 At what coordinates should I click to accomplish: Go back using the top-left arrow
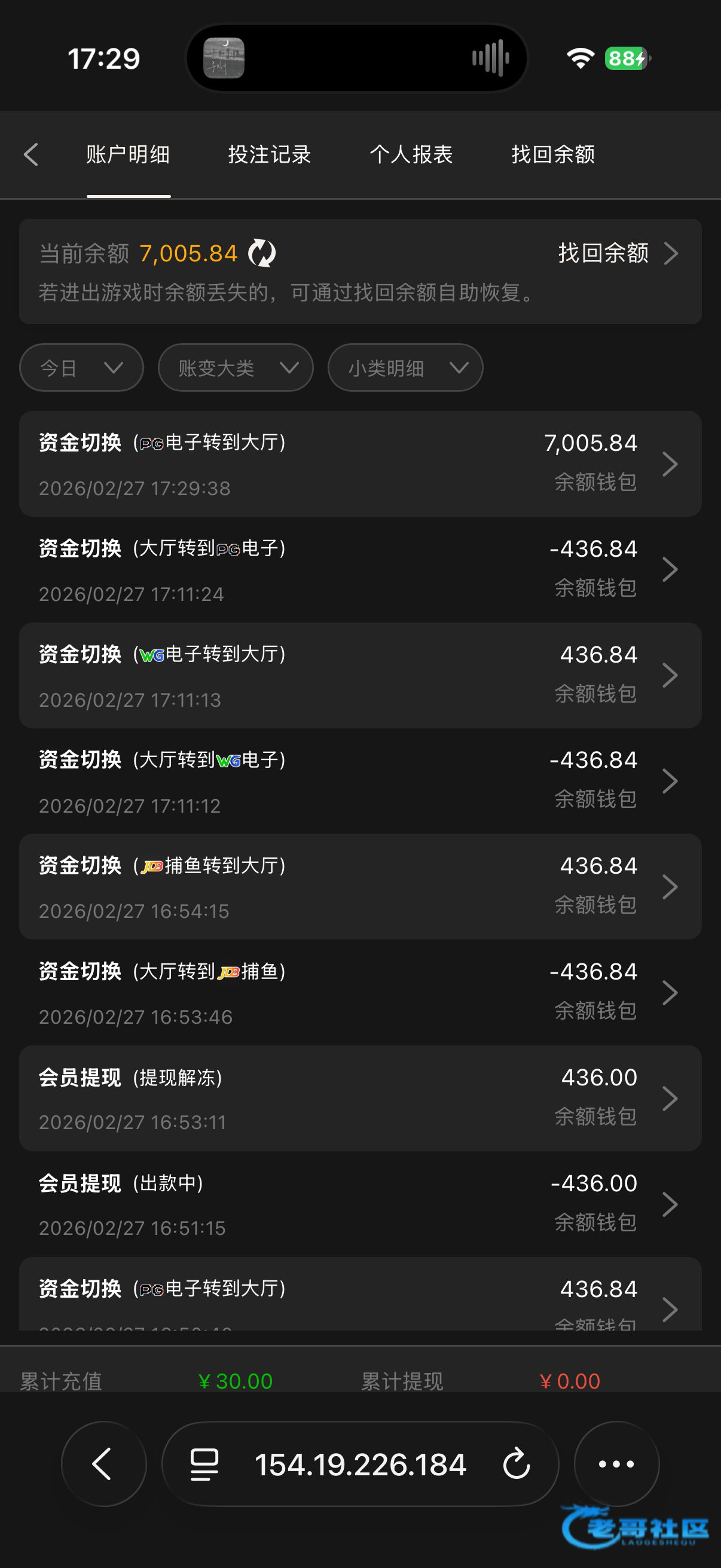(x=32, y=155)
